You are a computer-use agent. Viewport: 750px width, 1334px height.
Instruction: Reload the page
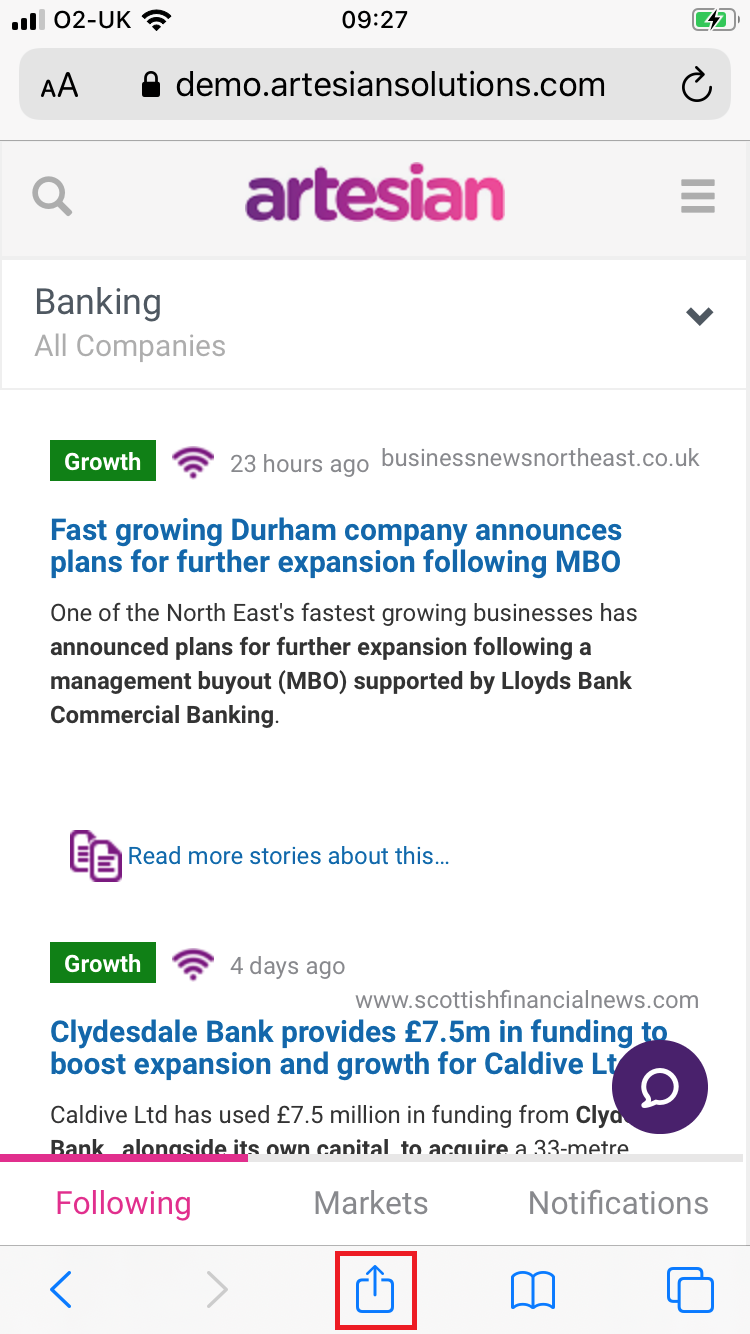[696, 86]
